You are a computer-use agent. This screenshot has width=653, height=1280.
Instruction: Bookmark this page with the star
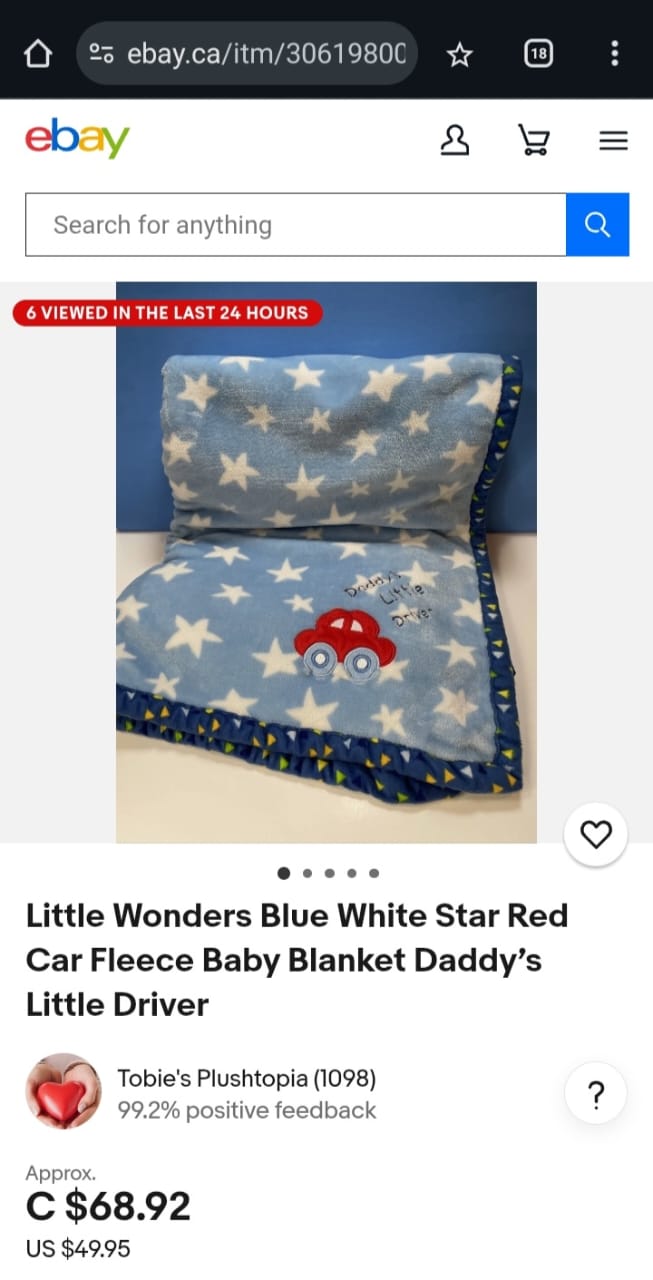459,54
